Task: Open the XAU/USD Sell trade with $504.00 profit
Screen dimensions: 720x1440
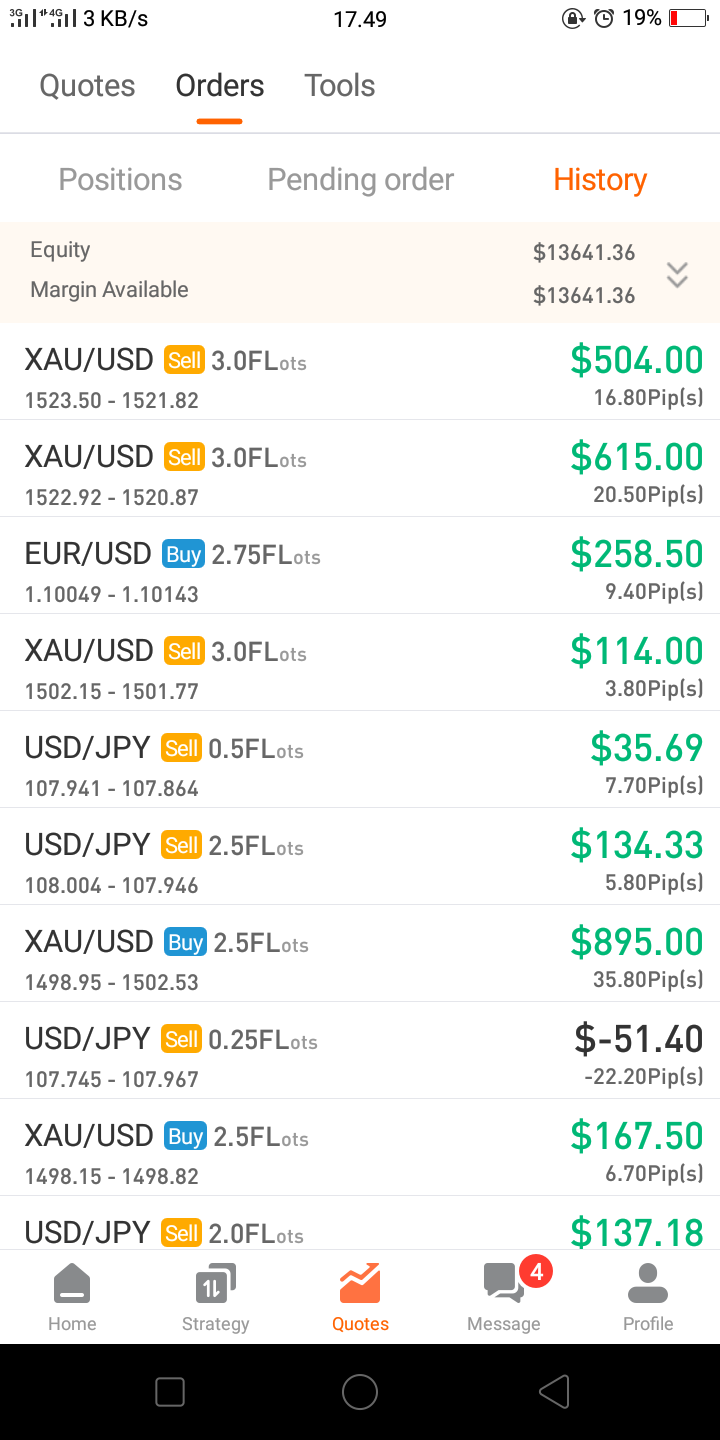Action: (x=360, y=372)
